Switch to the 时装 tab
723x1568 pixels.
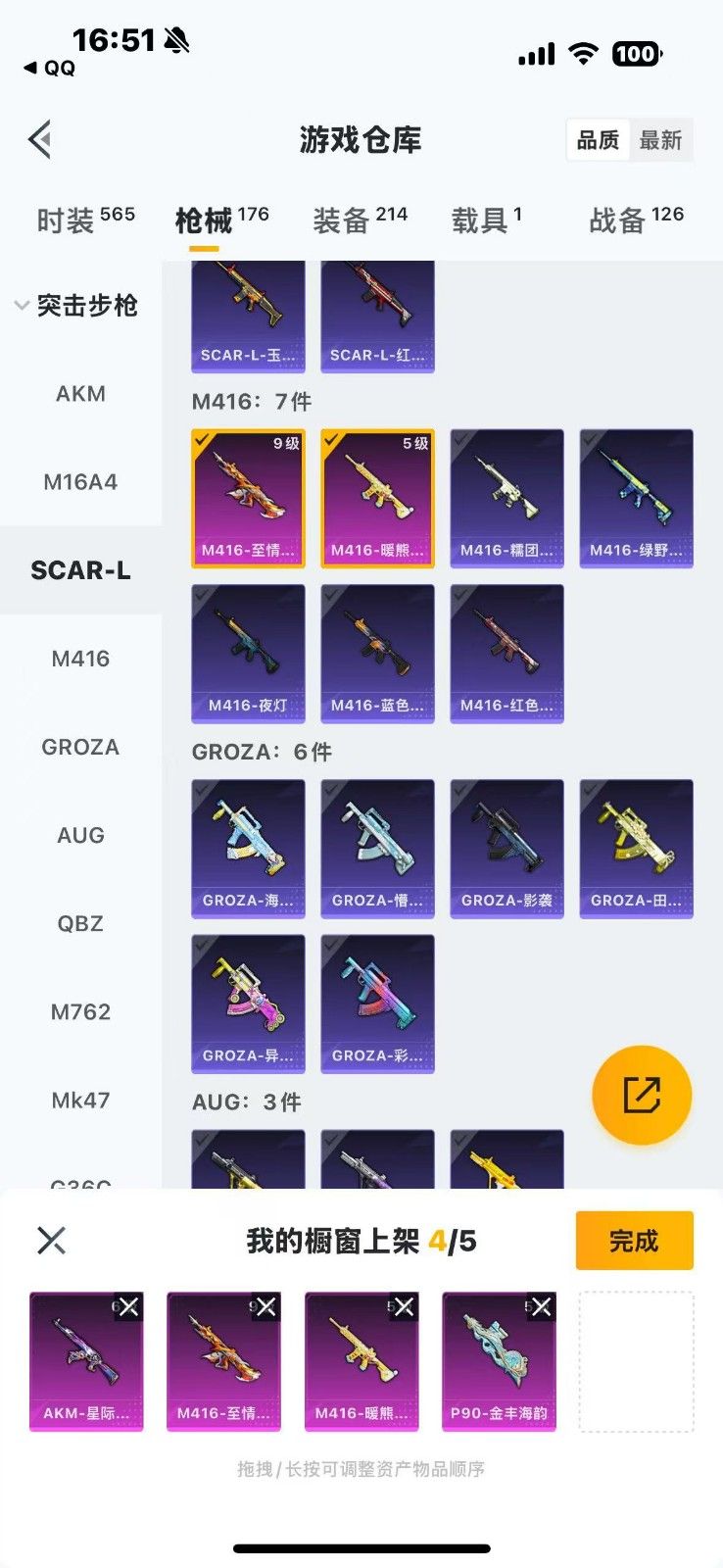pos(85,220)
